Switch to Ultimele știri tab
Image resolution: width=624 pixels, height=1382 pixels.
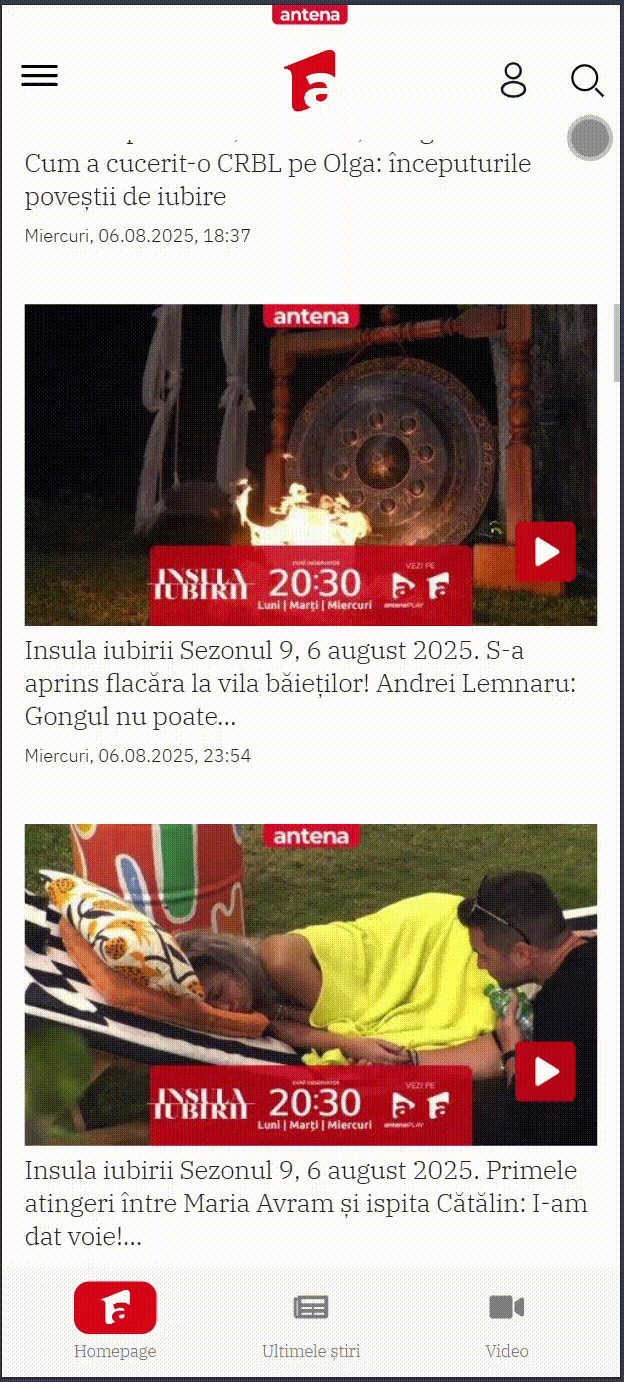[311, 1320]
